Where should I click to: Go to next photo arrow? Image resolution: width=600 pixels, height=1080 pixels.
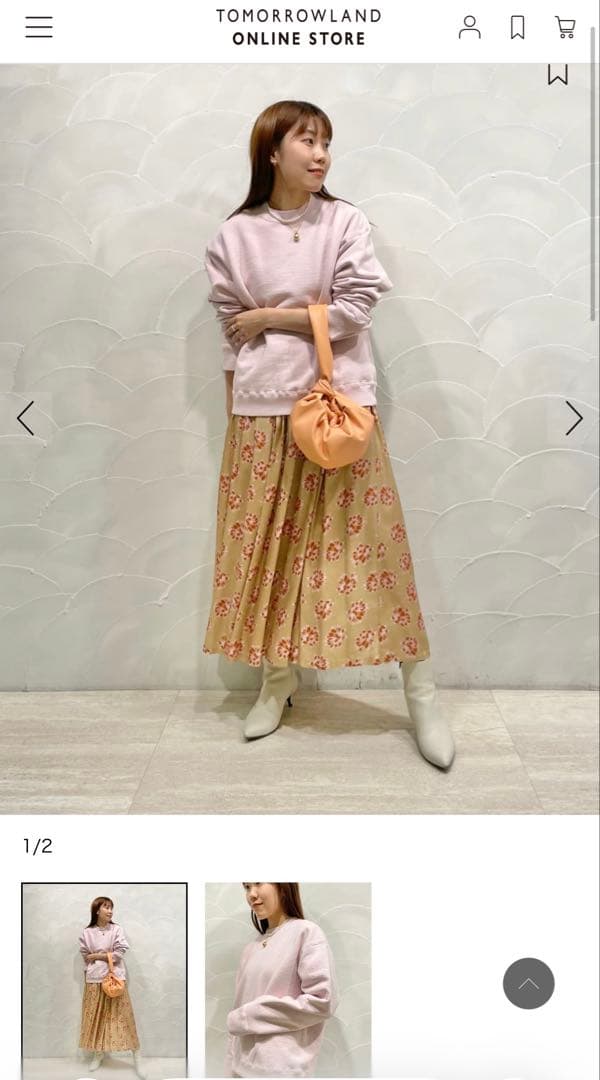click(573, 418)
